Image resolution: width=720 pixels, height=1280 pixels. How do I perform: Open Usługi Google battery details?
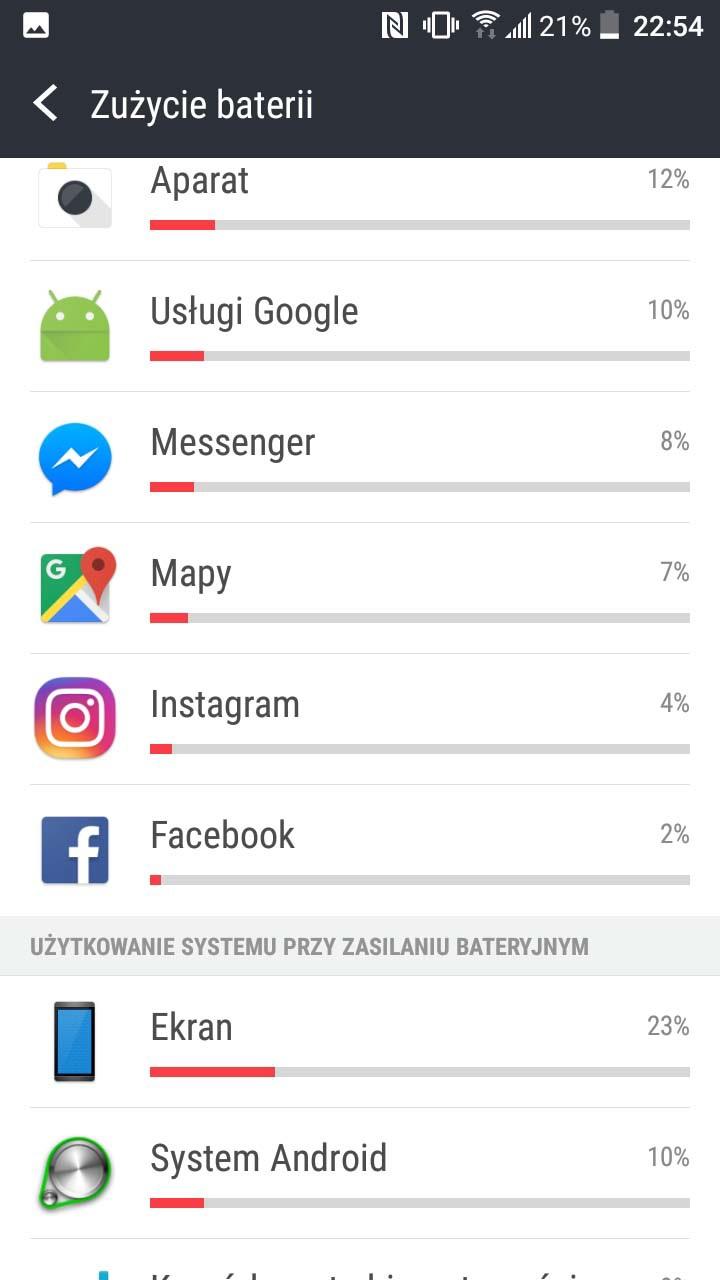[x=360, y=327]
